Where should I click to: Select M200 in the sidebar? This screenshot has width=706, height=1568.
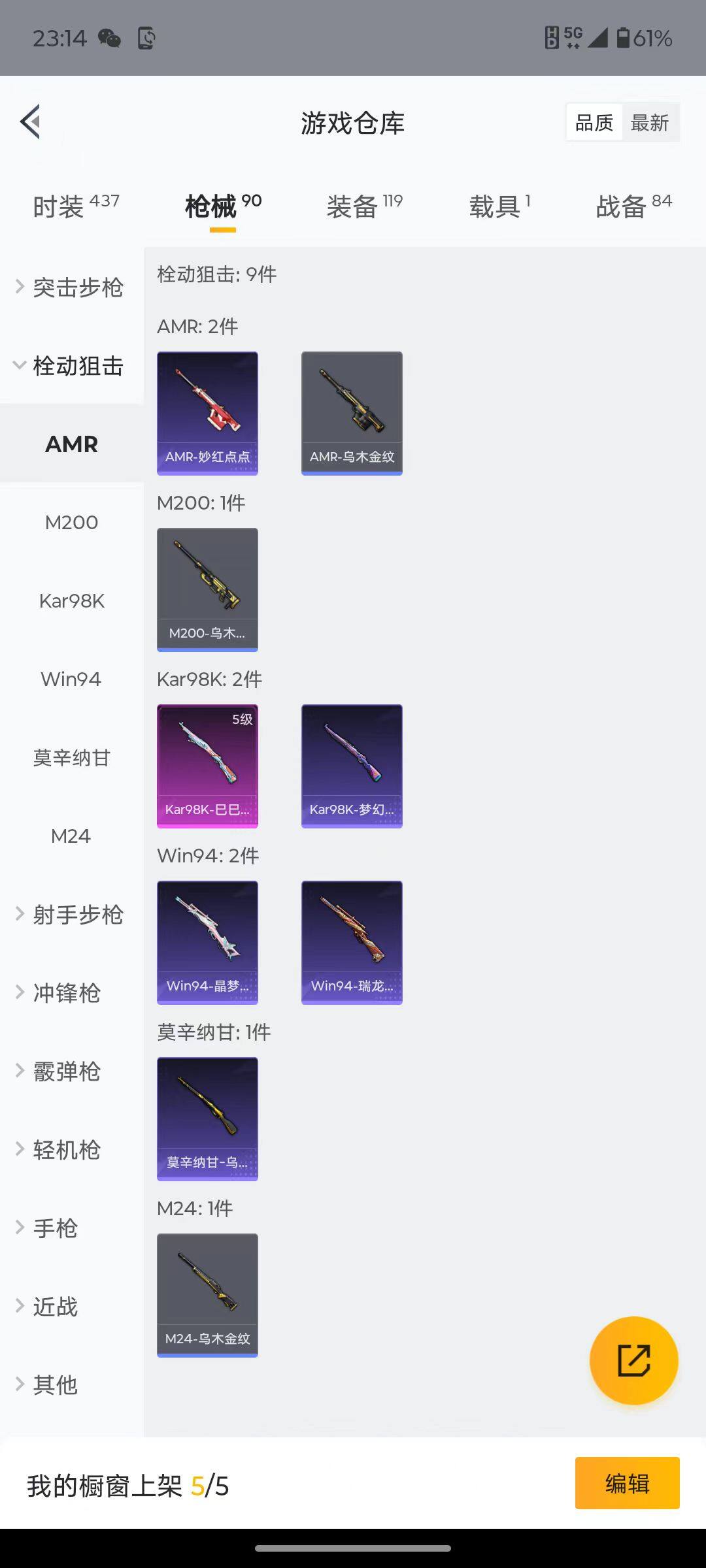pos(72,522)
